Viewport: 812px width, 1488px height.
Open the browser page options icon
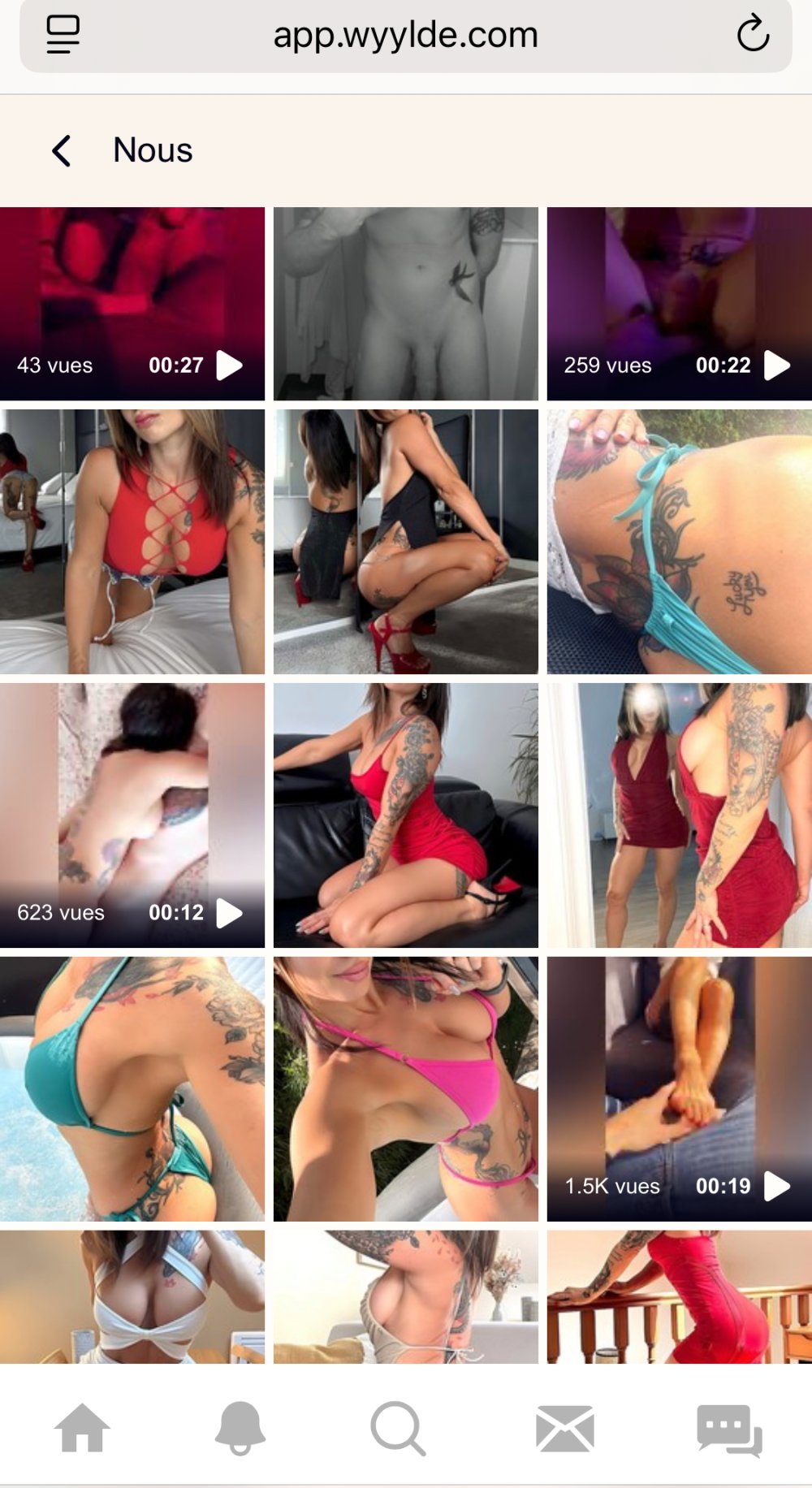coord(63,34)
